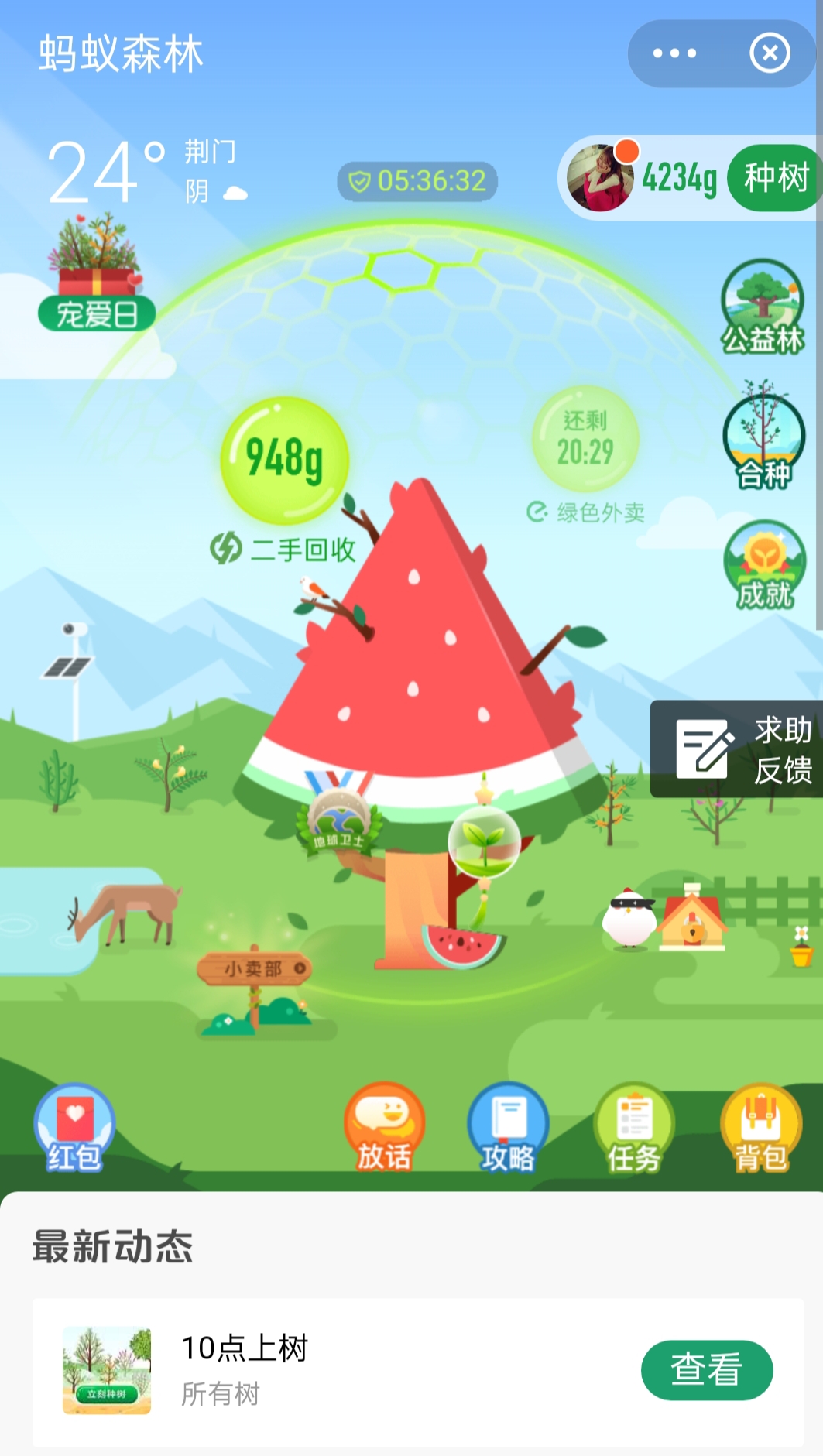Close the Ant Forest mini program
Image resolution: width=823 pixels, height=1456 pixels.
(770, 53)
